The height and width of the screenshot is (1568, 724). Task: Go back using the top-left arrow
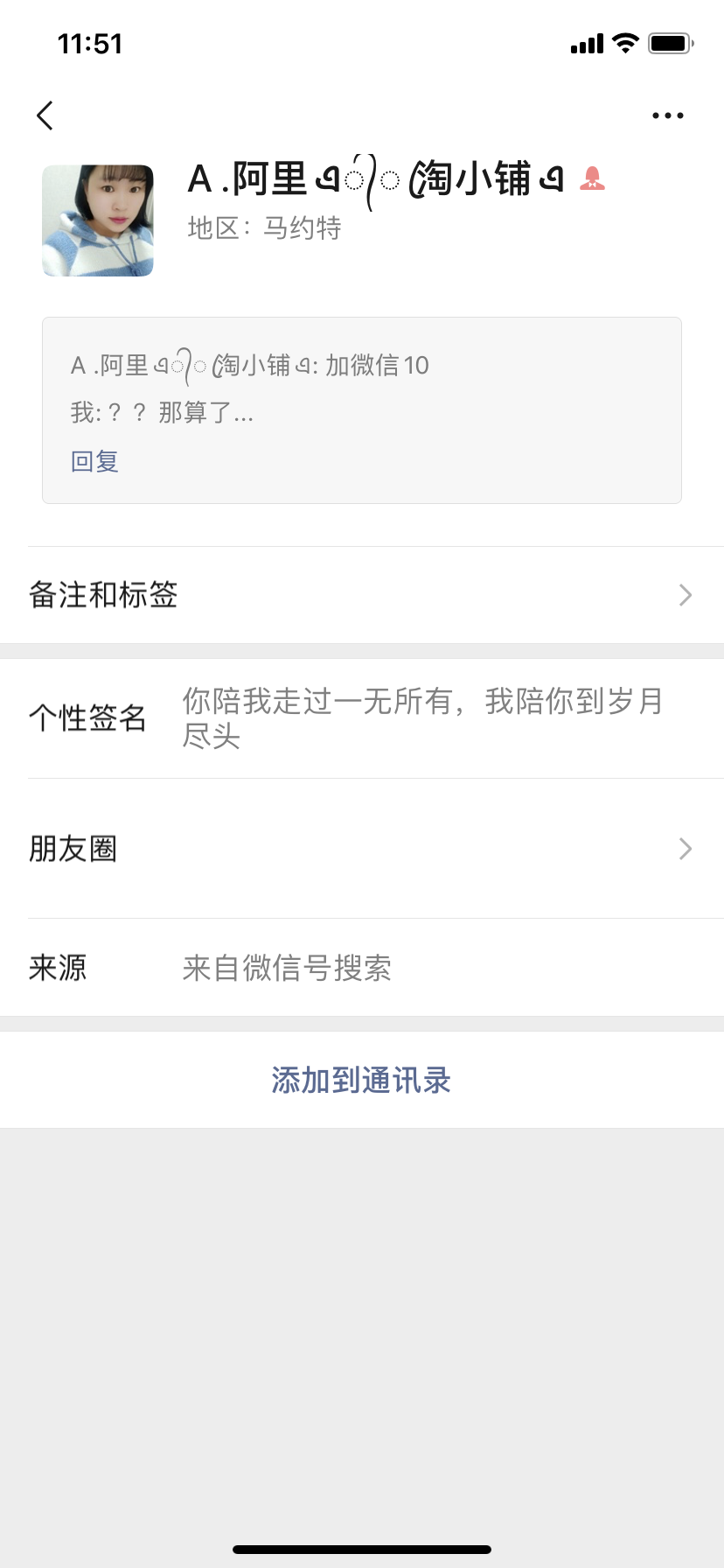pyautogui.click(x=45, y=115)
